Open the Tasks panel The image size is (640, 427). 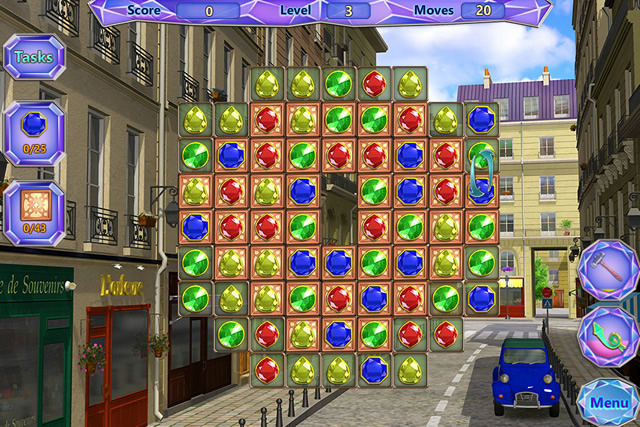point(34,57)
